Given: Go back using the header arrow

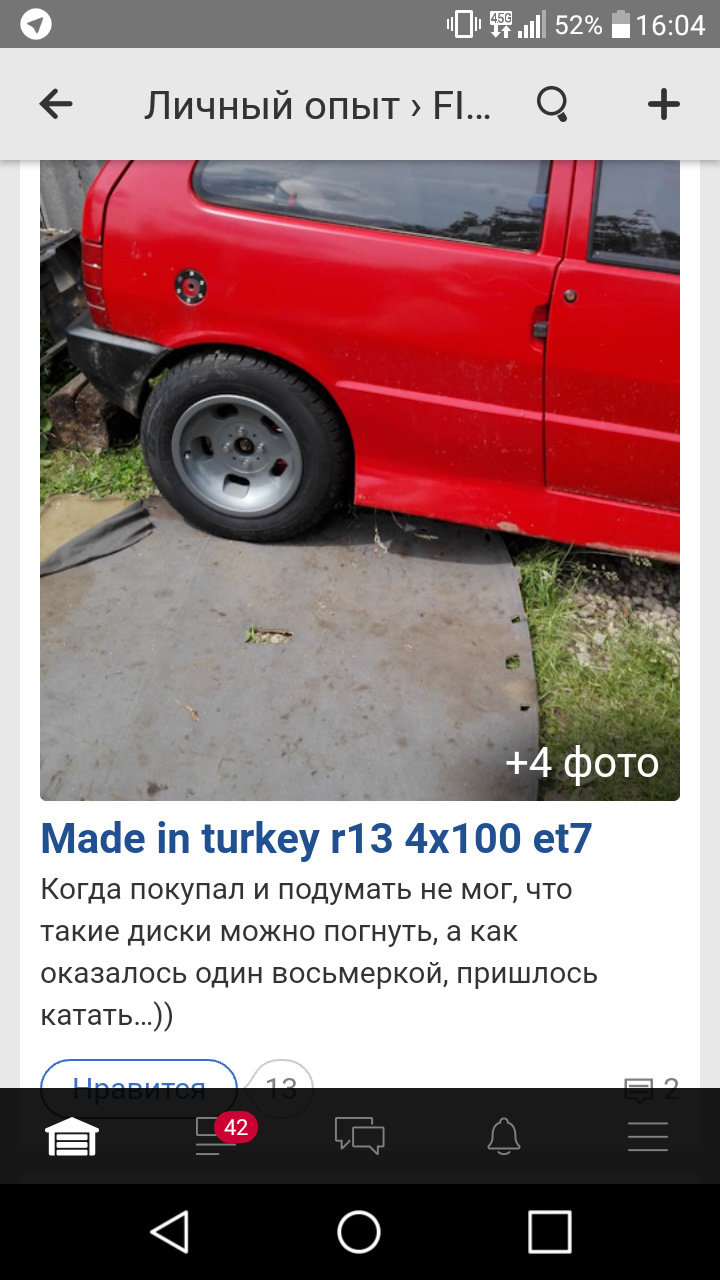Looking at the screenshot, I should pos(56,104).
